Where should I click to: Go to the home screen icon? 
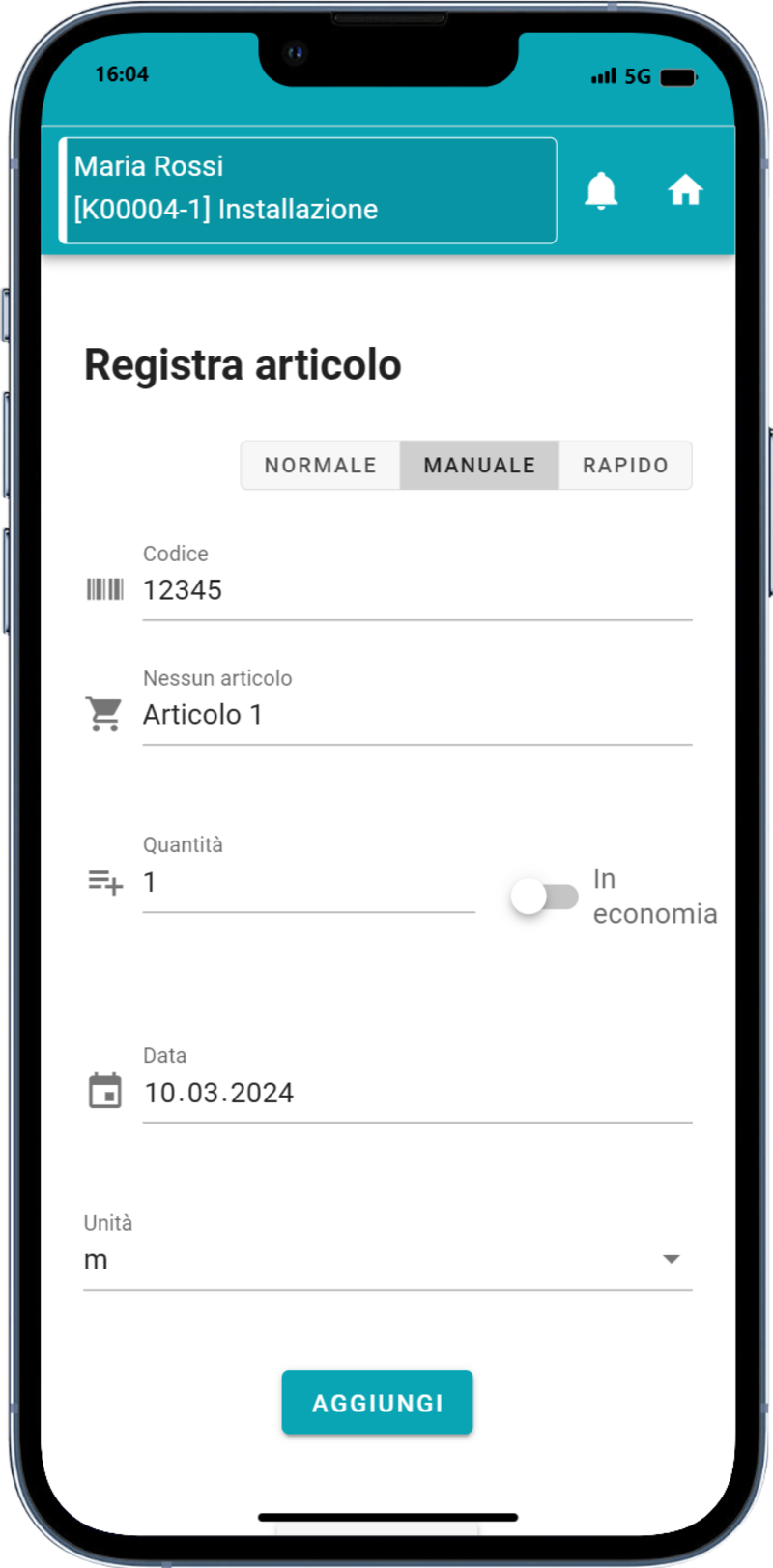point(685,190)
